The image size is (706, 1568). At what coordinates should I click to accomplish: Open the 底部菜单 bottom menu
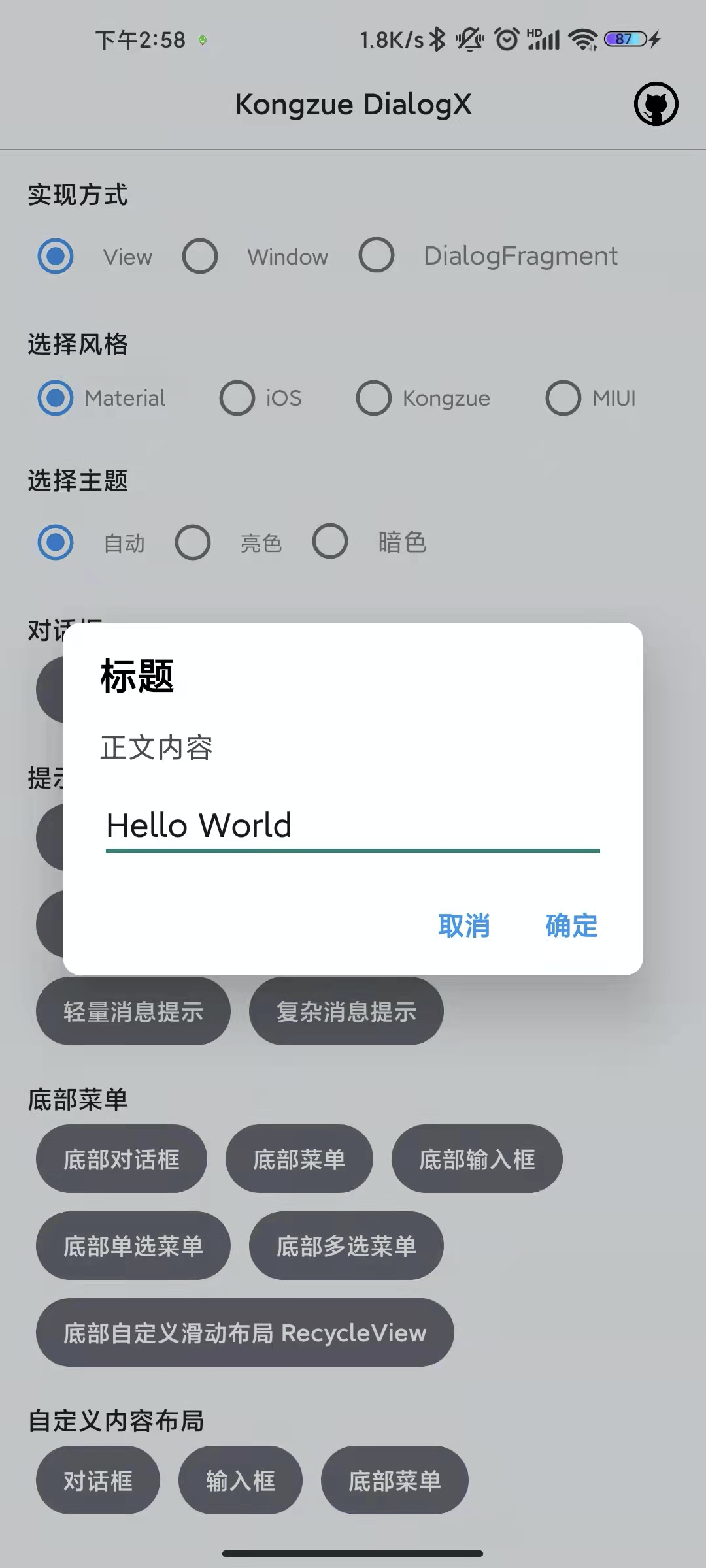tap(299, 1159)
